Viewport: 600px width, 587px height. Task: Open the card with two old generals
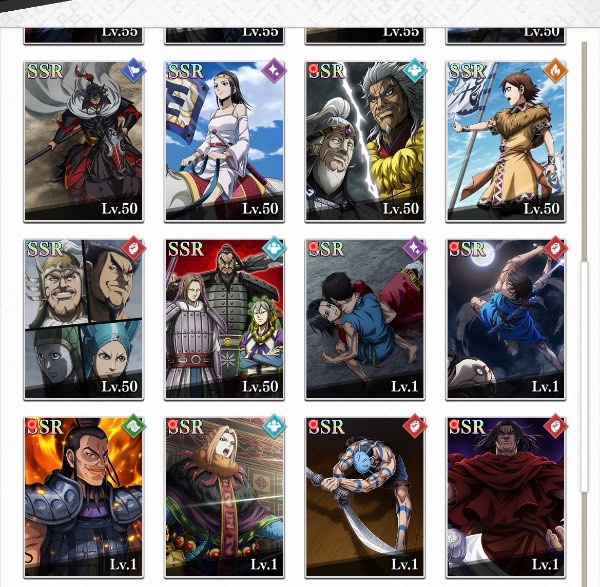365,140
